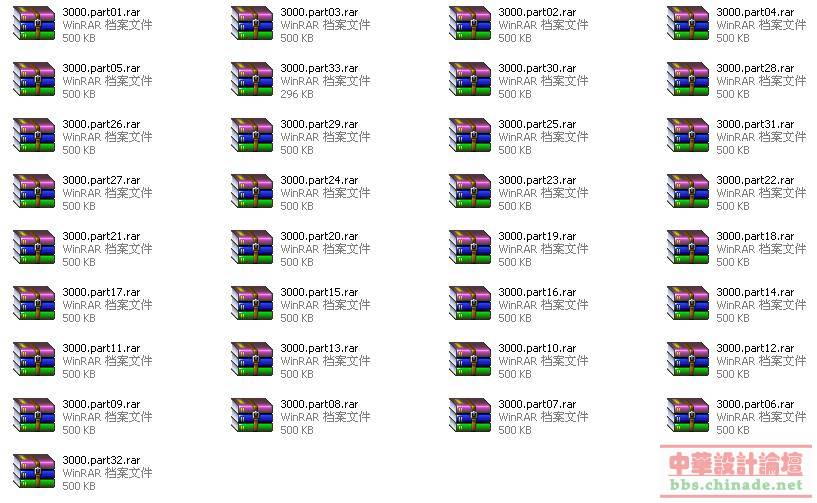
Task: Open 3000.part31.rar file
Action: tap(688, 136)
